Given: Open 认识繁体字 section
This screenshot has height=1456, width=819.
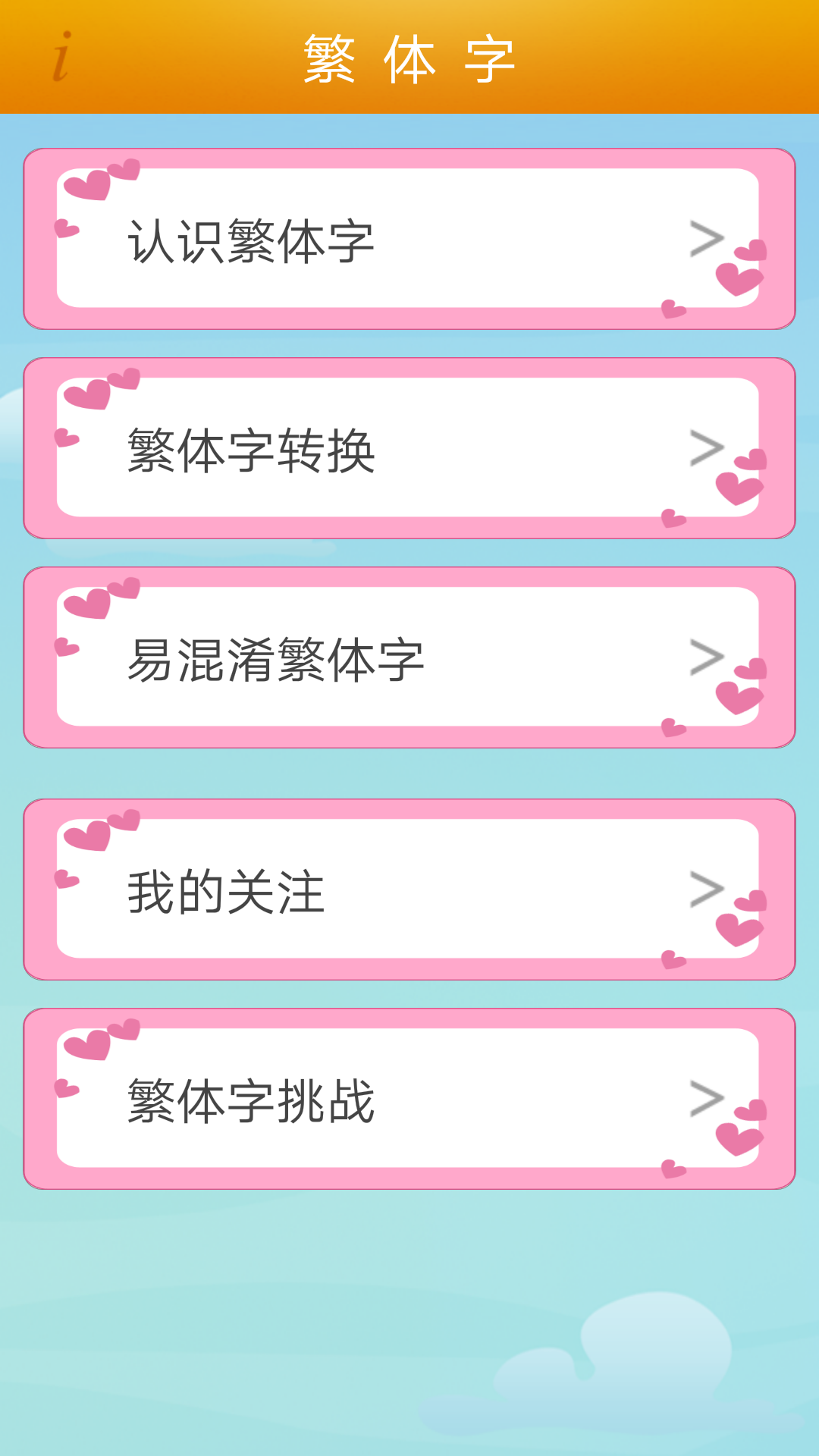Looking at the screenshot, I should (409, 240).
